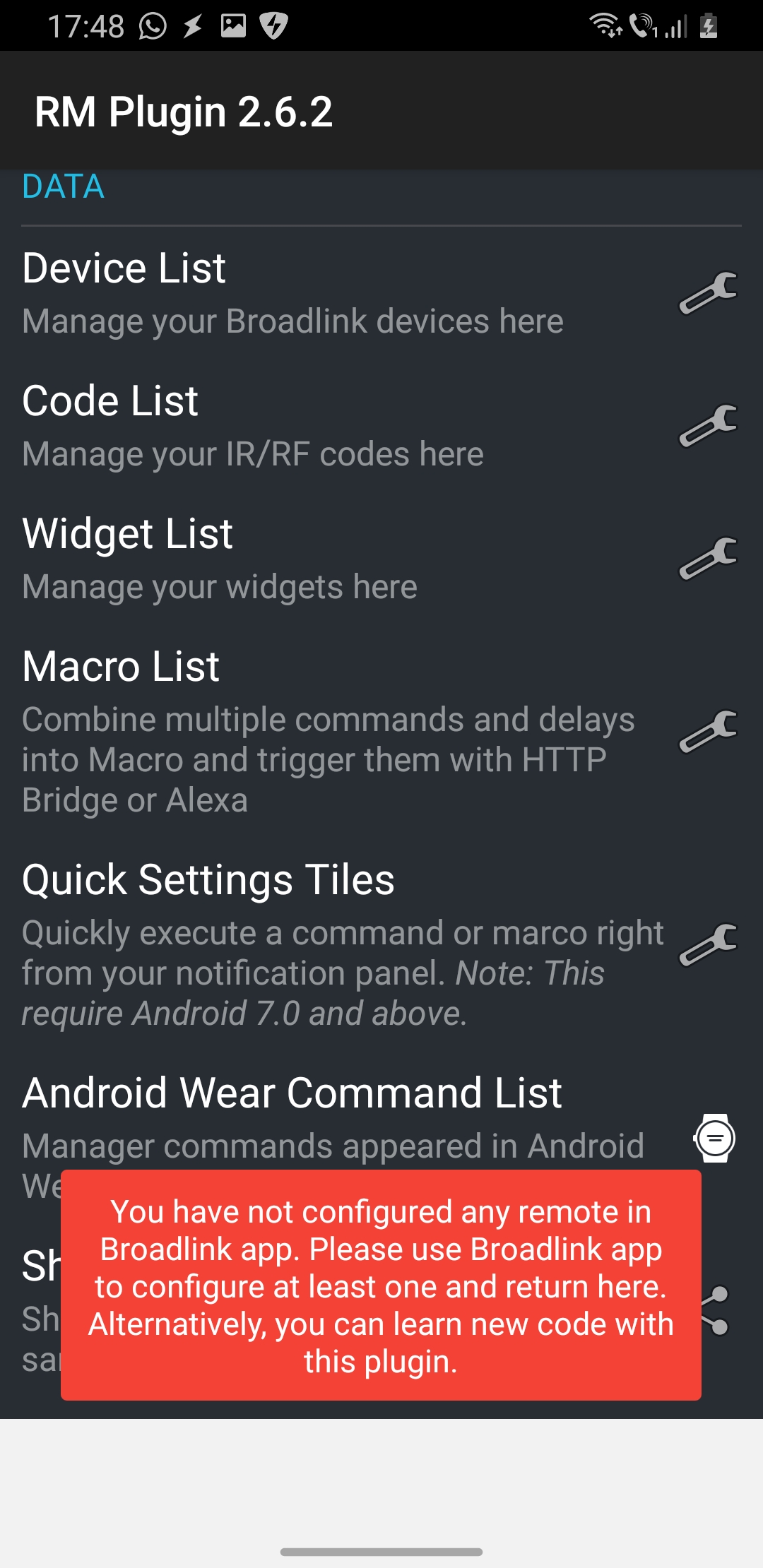The height and width of the screenshot is (1568, 763).
Task: Select the Quick Settings Tiles entry
Action: 283,939
